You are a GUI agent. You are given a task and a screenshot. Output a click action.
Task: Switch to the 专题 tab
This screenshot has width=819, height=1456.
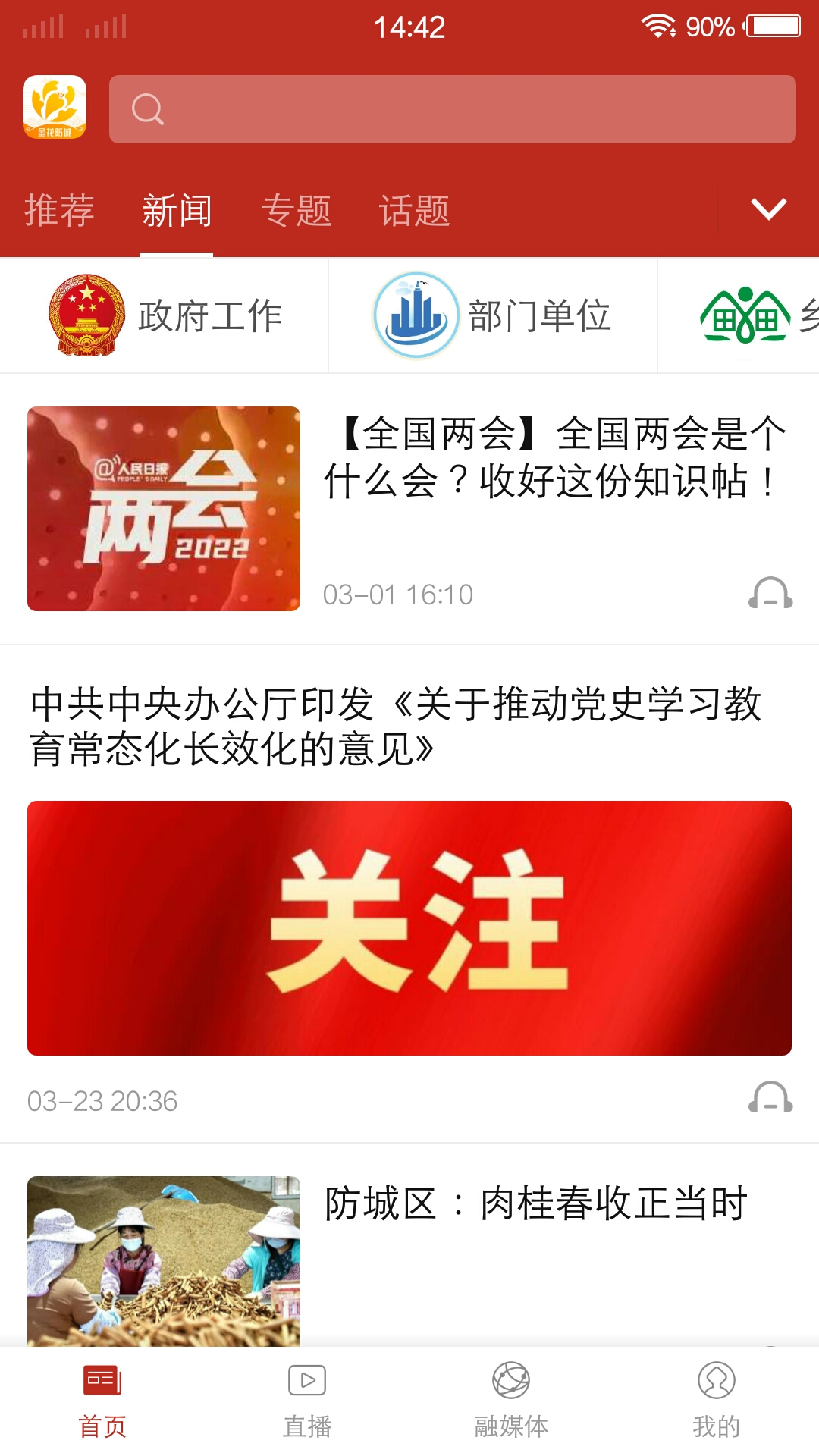(297, 210)
